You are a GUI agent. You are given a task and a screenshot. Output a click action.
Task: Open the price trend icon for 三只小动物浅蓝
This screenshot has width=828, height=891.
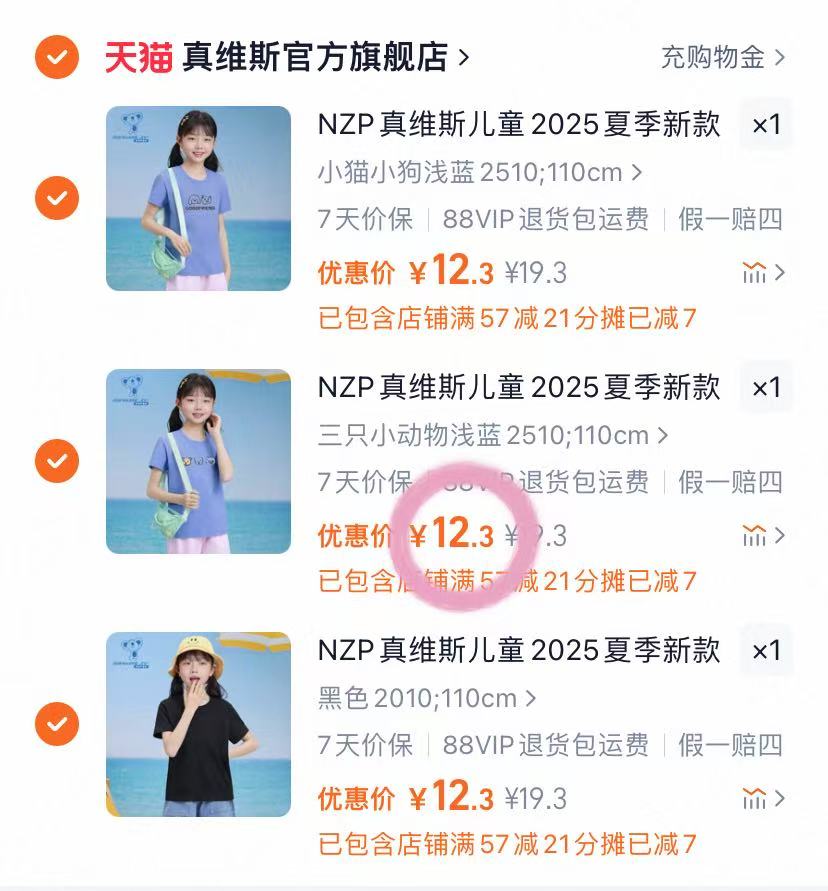(x=762, y=536)
